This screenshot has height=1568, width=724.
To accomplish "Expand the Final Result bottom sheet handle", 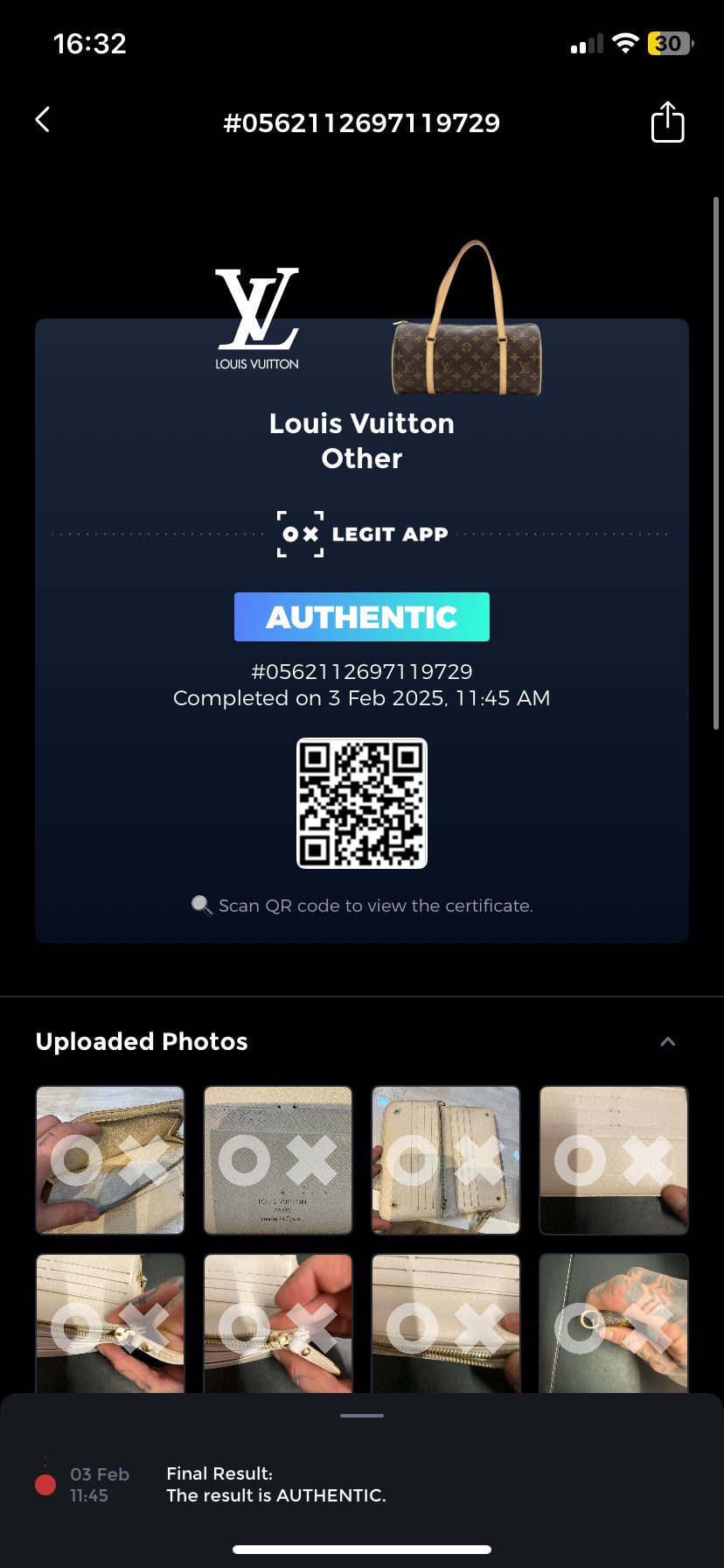I will point(362,1416).
